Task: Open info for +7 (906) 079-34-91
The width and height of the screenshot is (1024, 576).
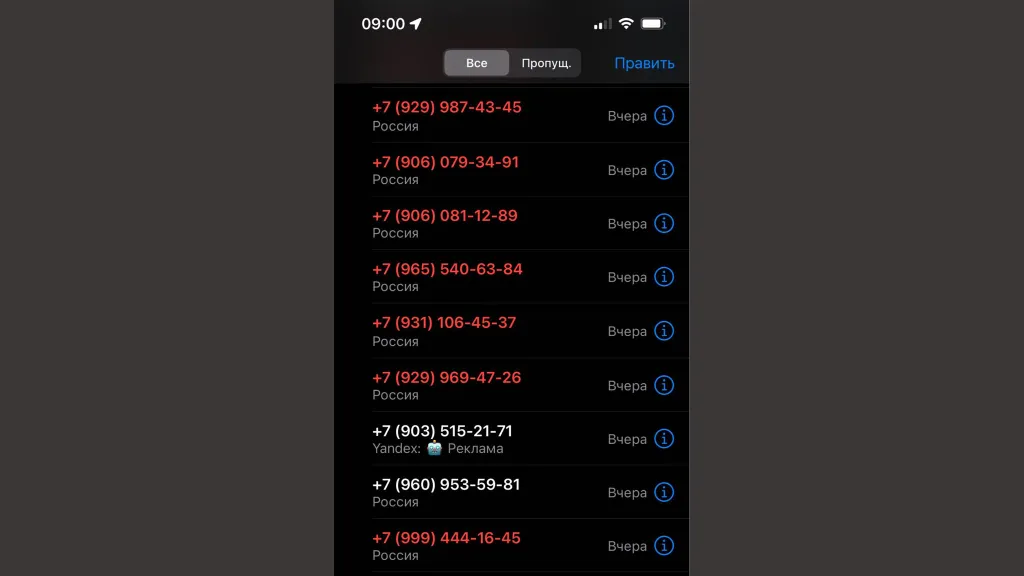Action: coord(664,170)
